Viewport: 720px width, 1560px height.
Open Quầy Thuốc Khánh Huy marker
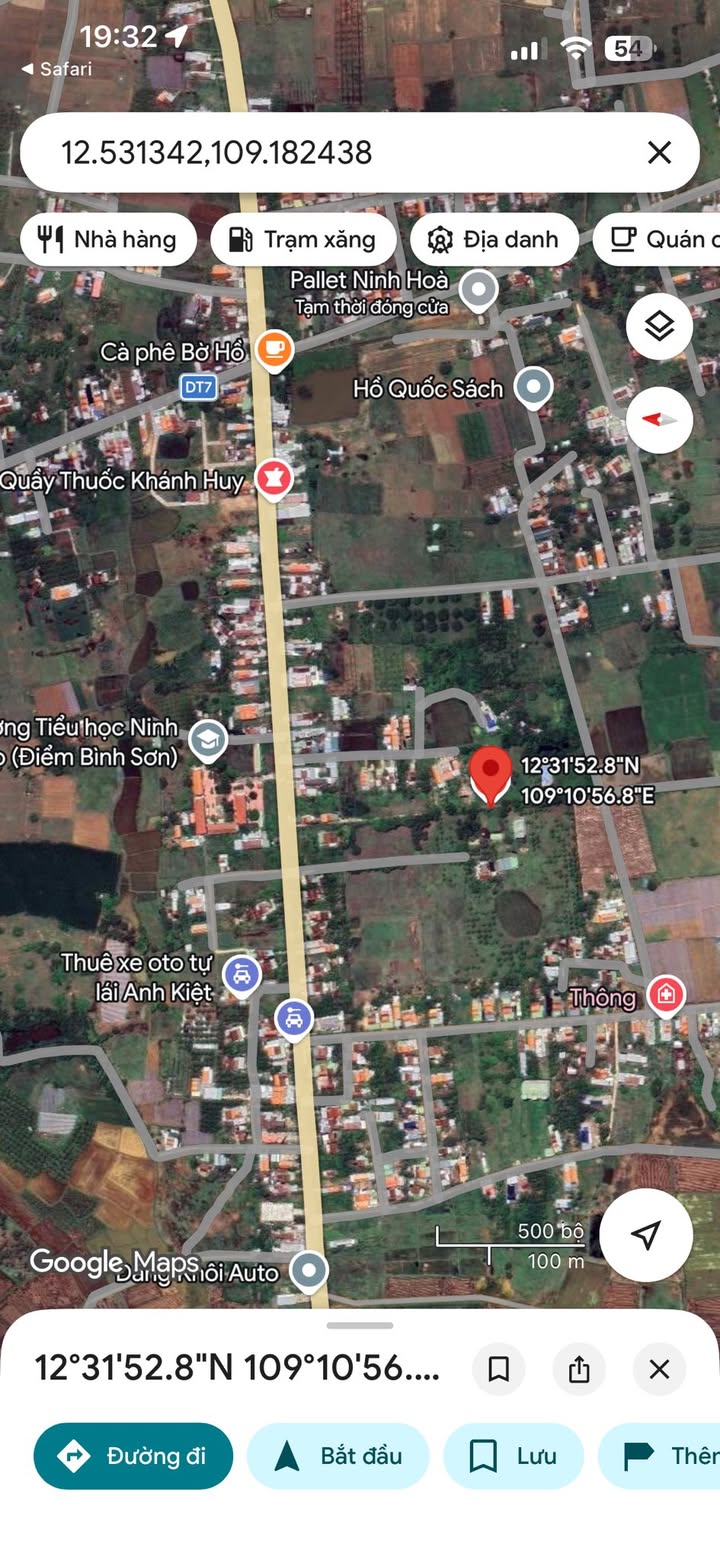pos(272,479)
